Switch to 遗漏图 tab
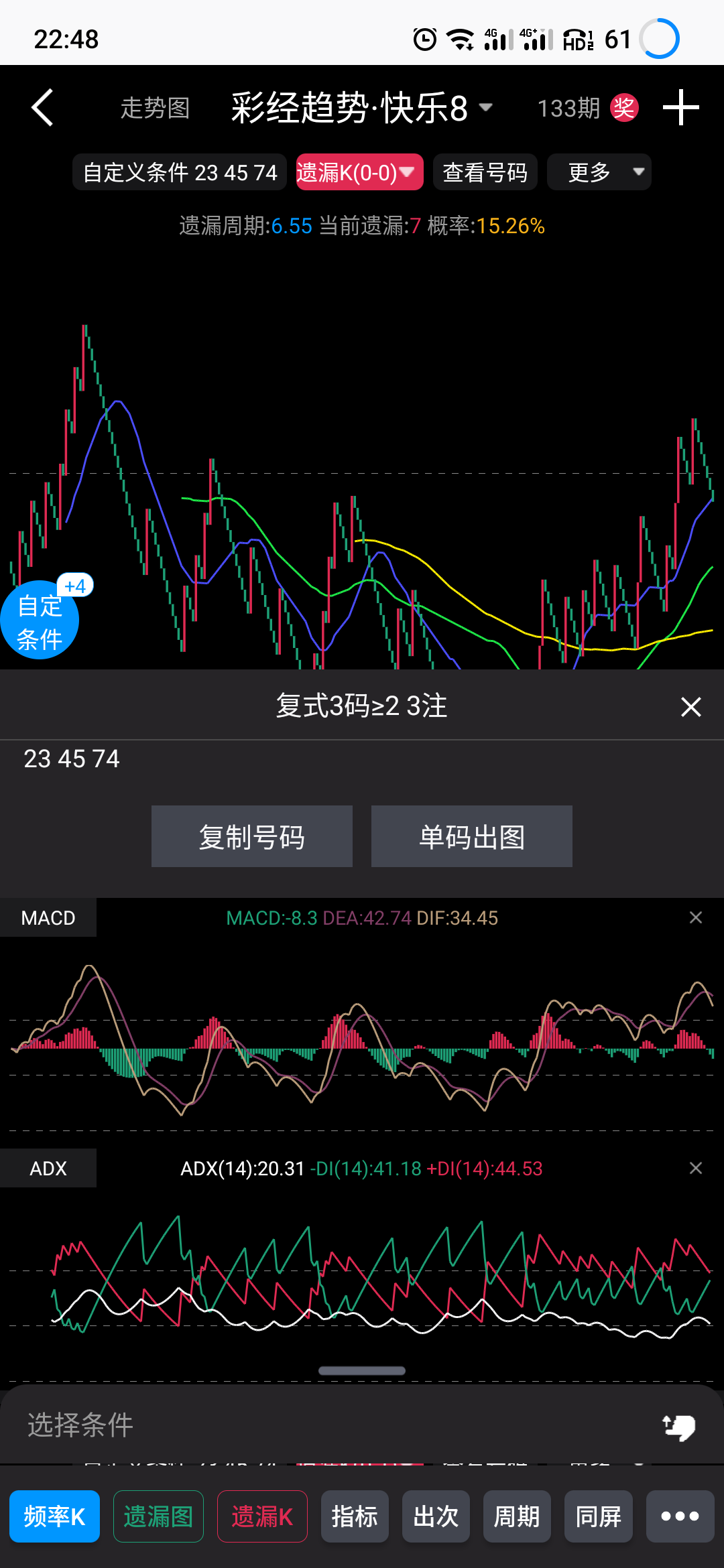This screenshot has width=724, height=1568. [x=158, y=1516]
